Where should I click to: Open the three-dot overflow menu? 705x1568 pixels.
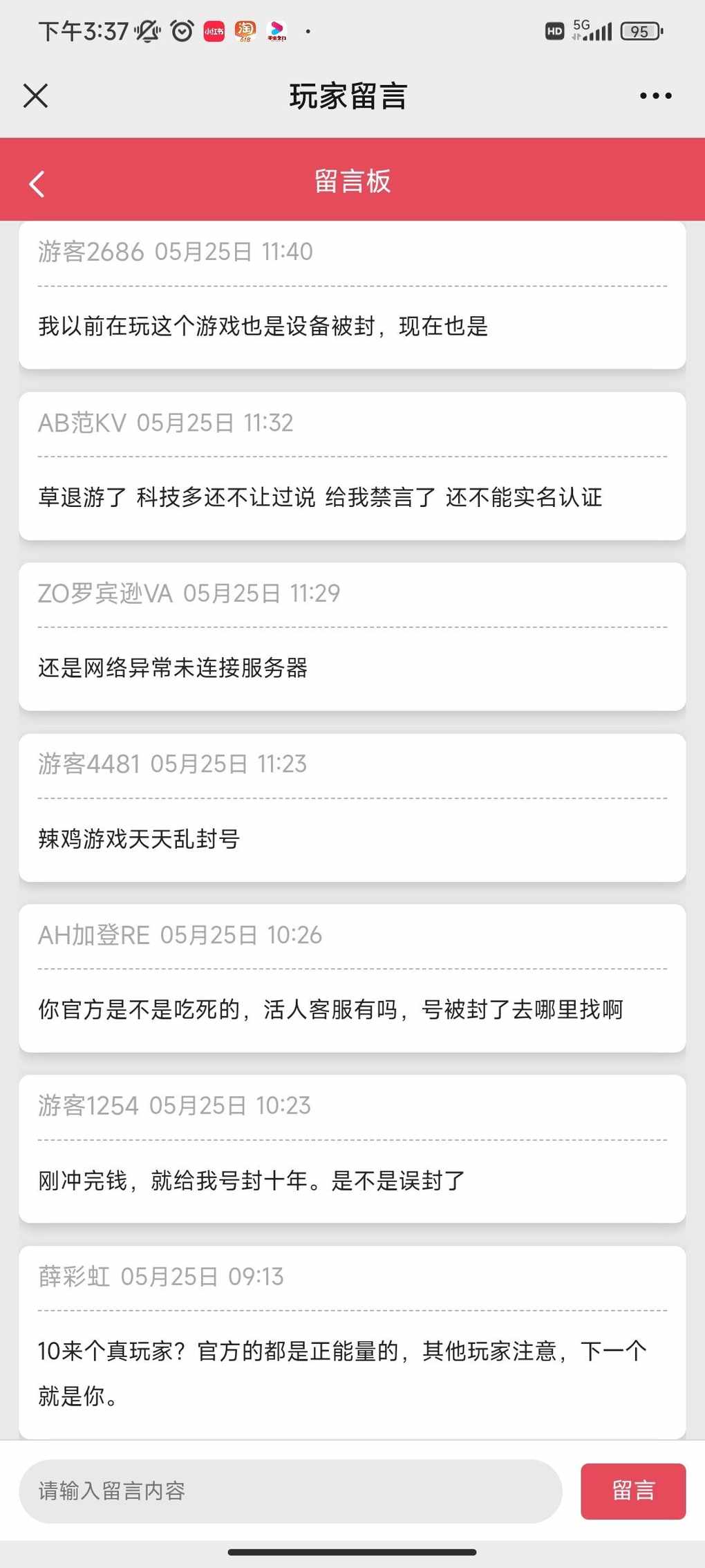tap(655, 96)
